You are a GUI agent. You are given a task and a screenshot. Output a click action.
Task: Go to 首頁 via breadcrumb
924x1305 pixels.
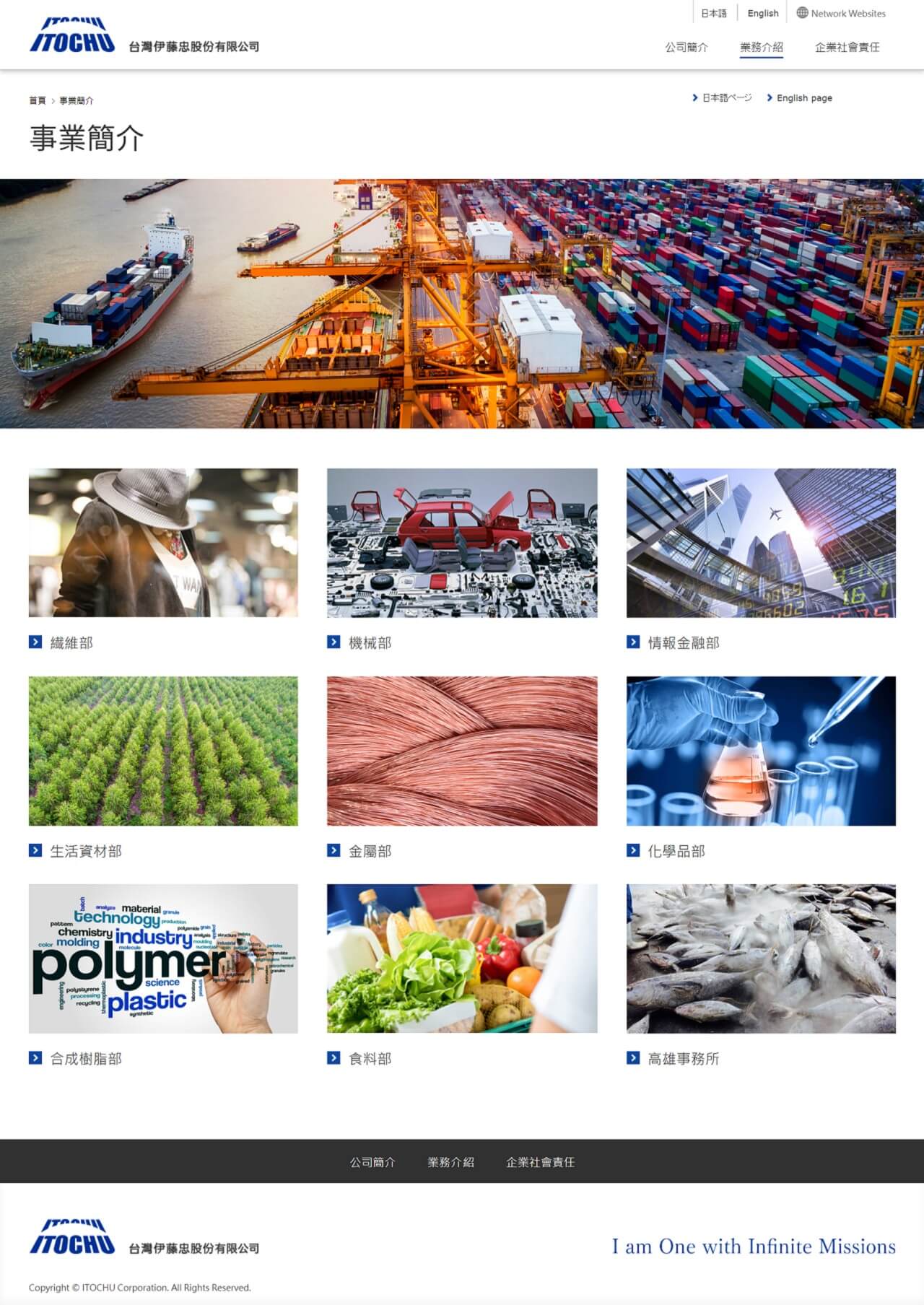point(37,100)
